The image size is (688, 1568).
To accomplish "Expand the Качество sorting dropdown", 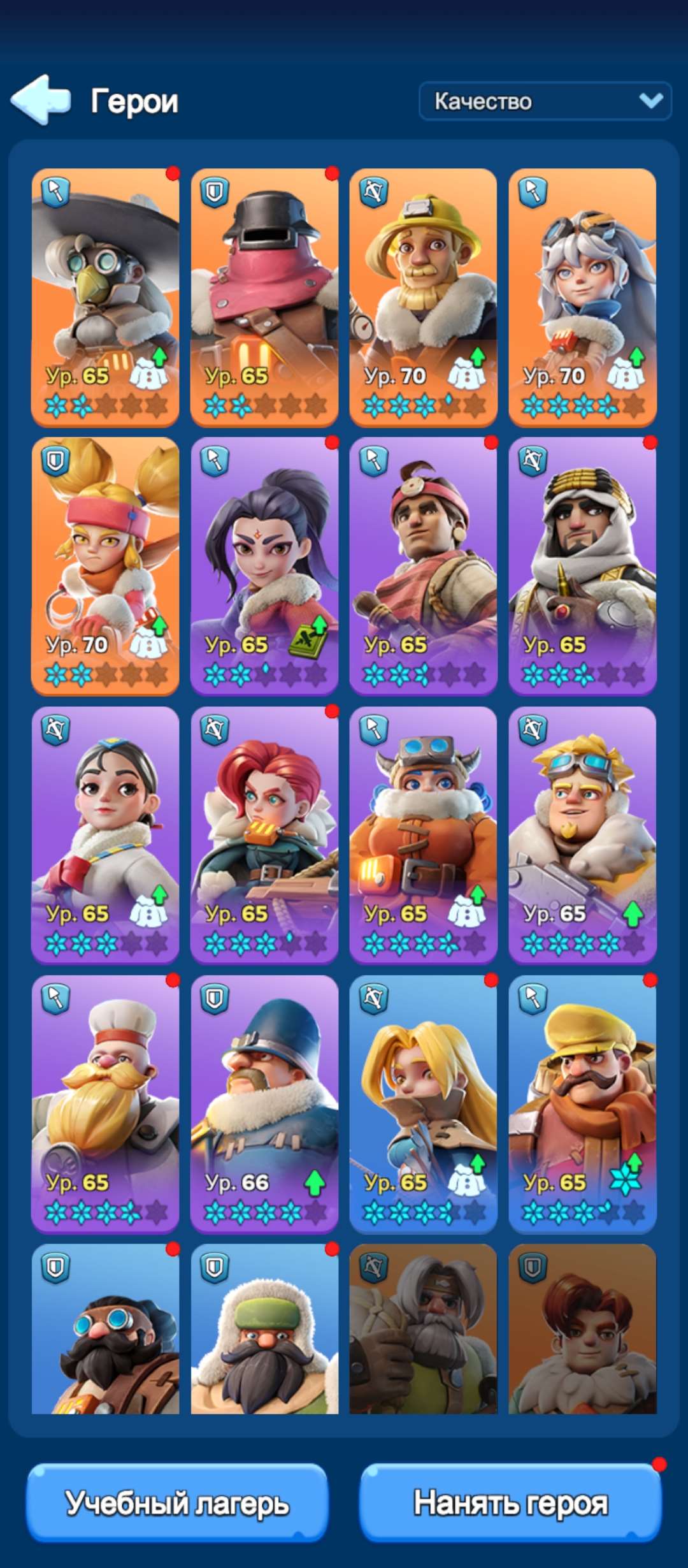I will pyautogui.click(x=545, y=101).
